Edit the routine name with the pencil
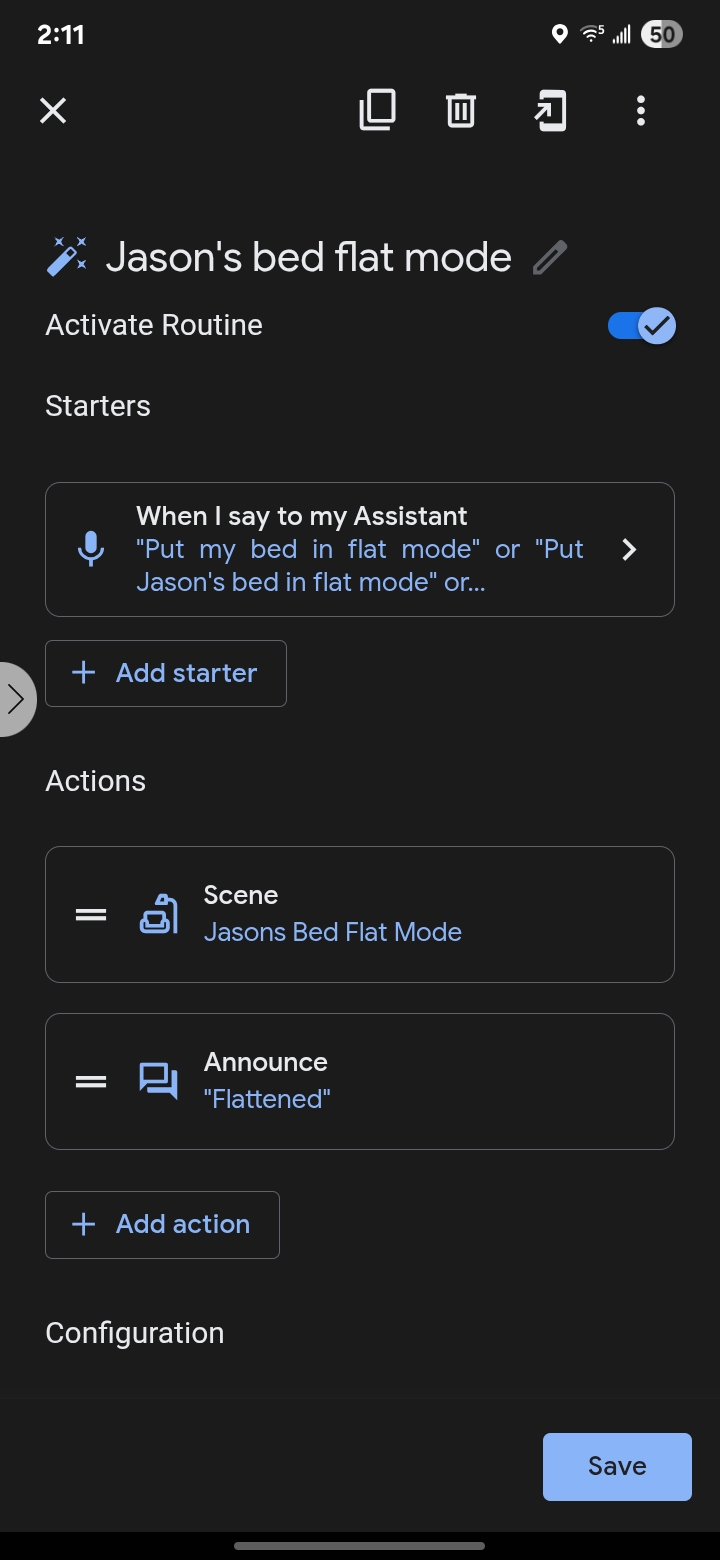 point(550,258)
